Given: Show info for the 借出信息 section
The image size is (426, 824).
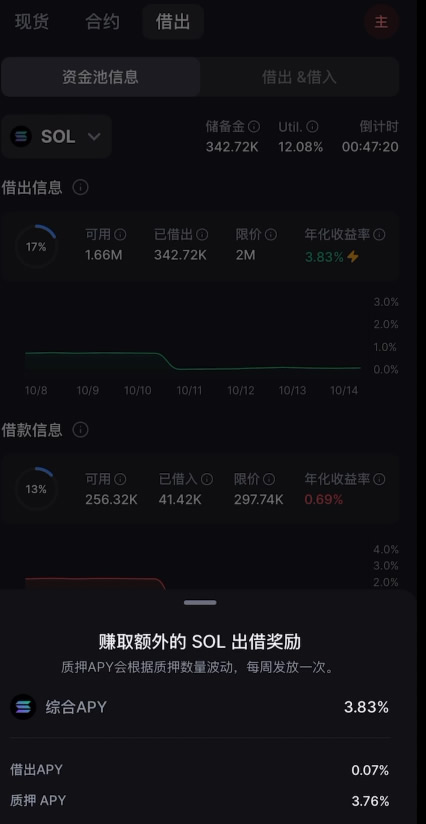Looking at the screenshot, I should (x=80, y=187).
